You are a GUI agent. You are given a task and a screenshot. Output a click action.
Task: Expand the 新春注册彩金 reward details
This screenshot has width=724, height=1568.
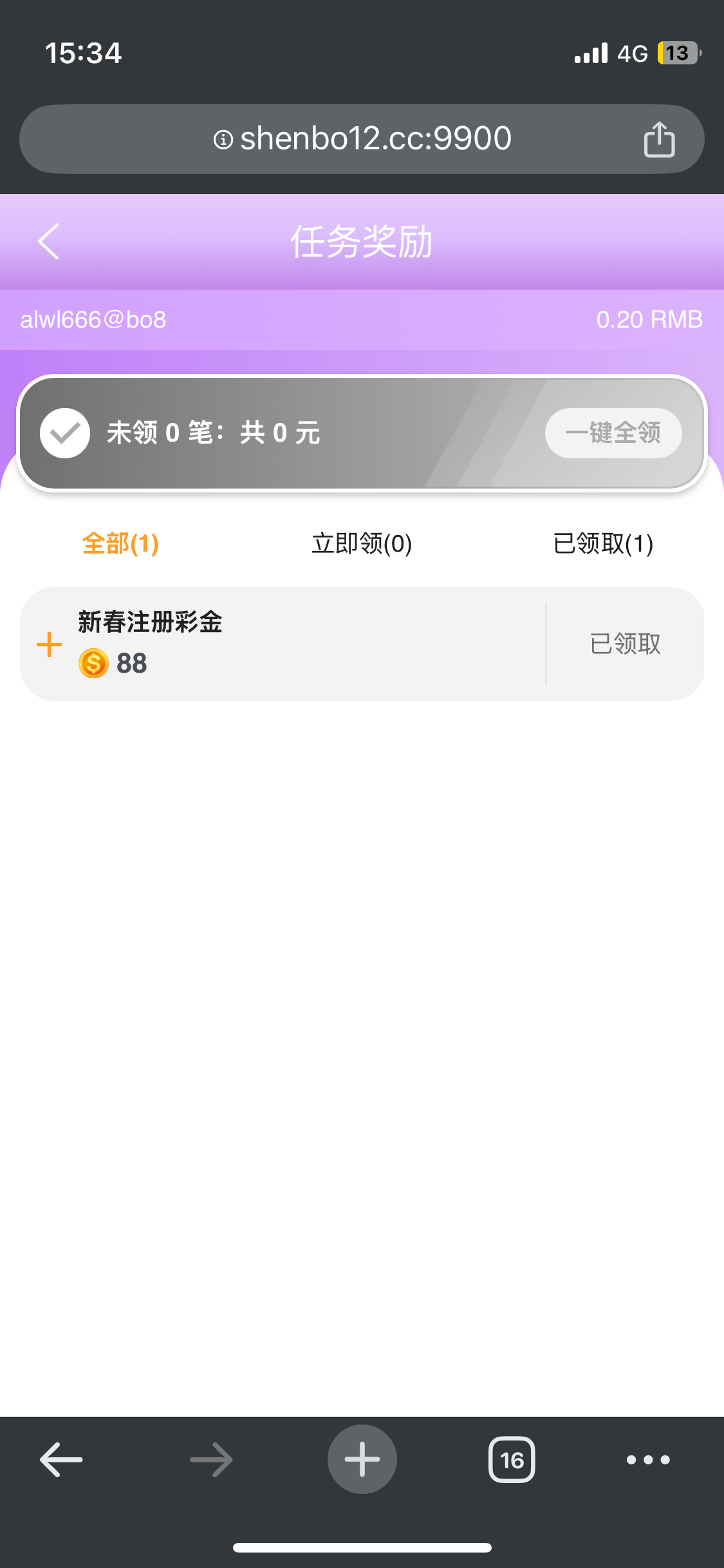pyautogui.click(x=49, y=644)
